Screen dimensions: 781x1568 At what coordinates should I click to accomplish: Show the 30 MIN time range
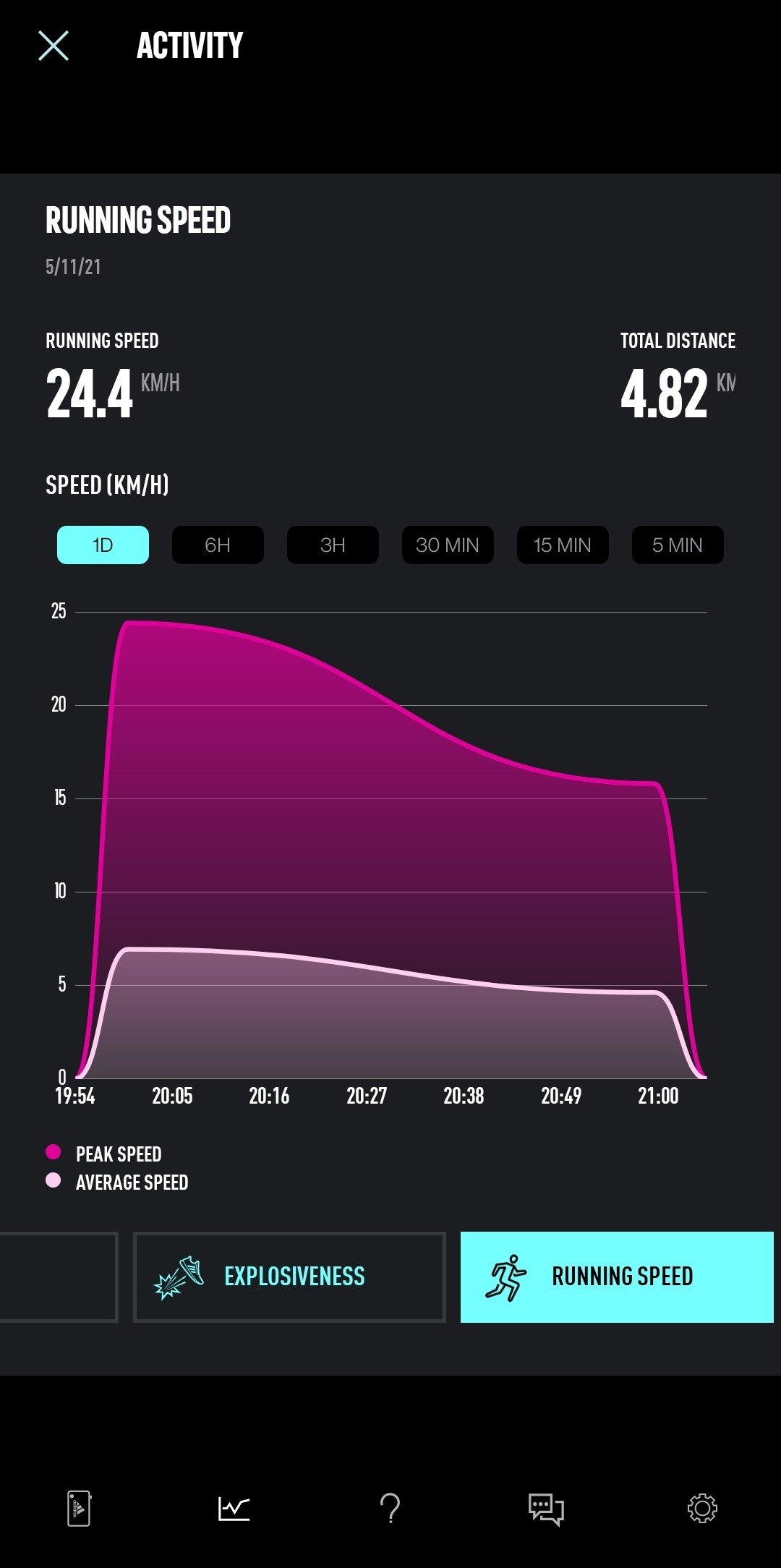(x=448, y=545)
